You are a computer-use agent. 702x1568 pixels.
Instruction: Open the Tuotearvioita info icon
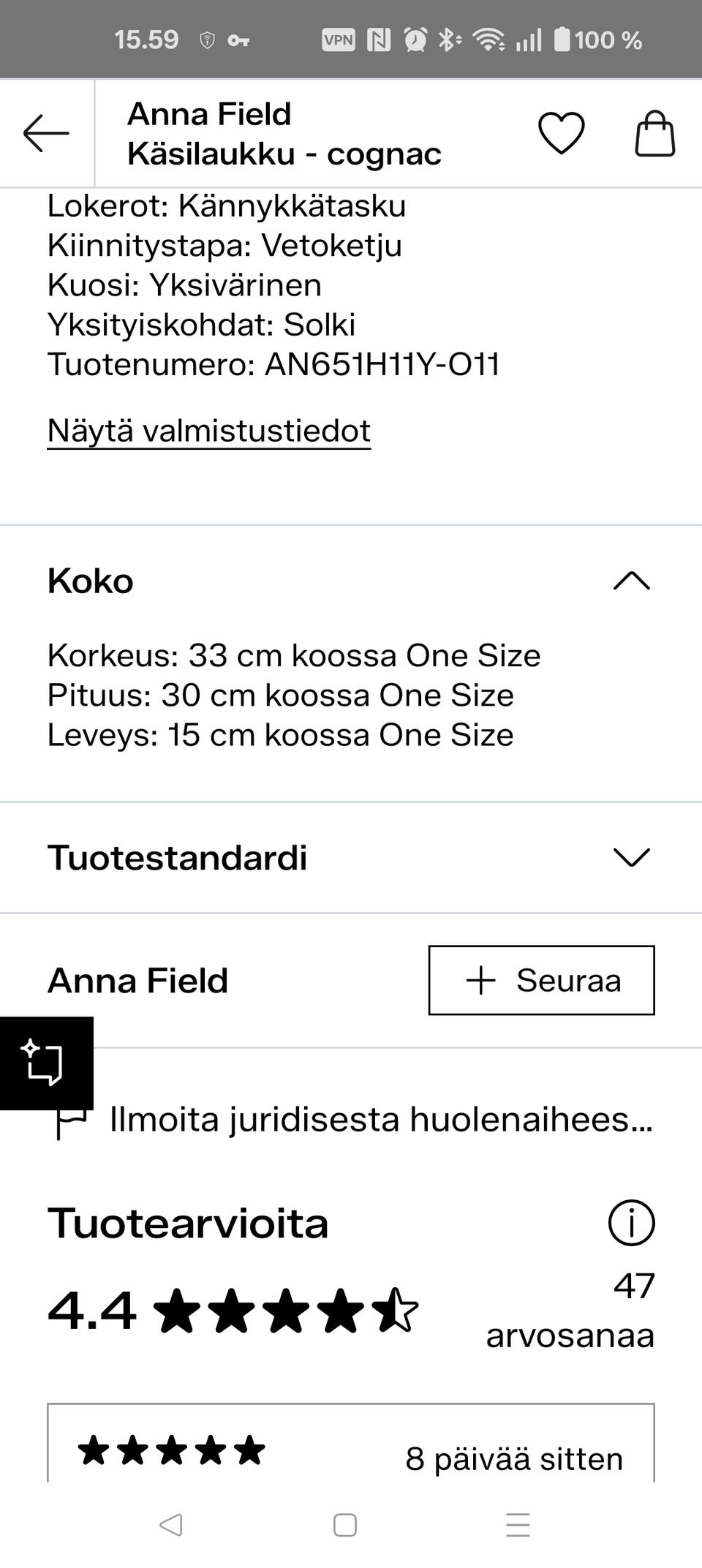click(x=633, y=1221)
